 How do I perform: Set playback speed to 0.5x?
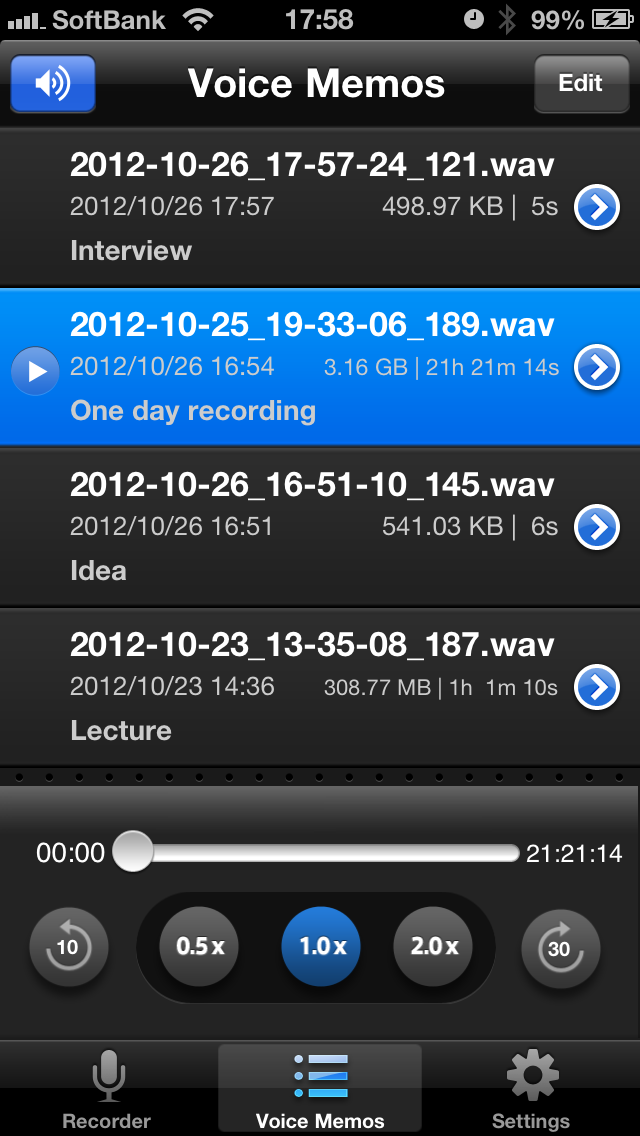point(200,946)
